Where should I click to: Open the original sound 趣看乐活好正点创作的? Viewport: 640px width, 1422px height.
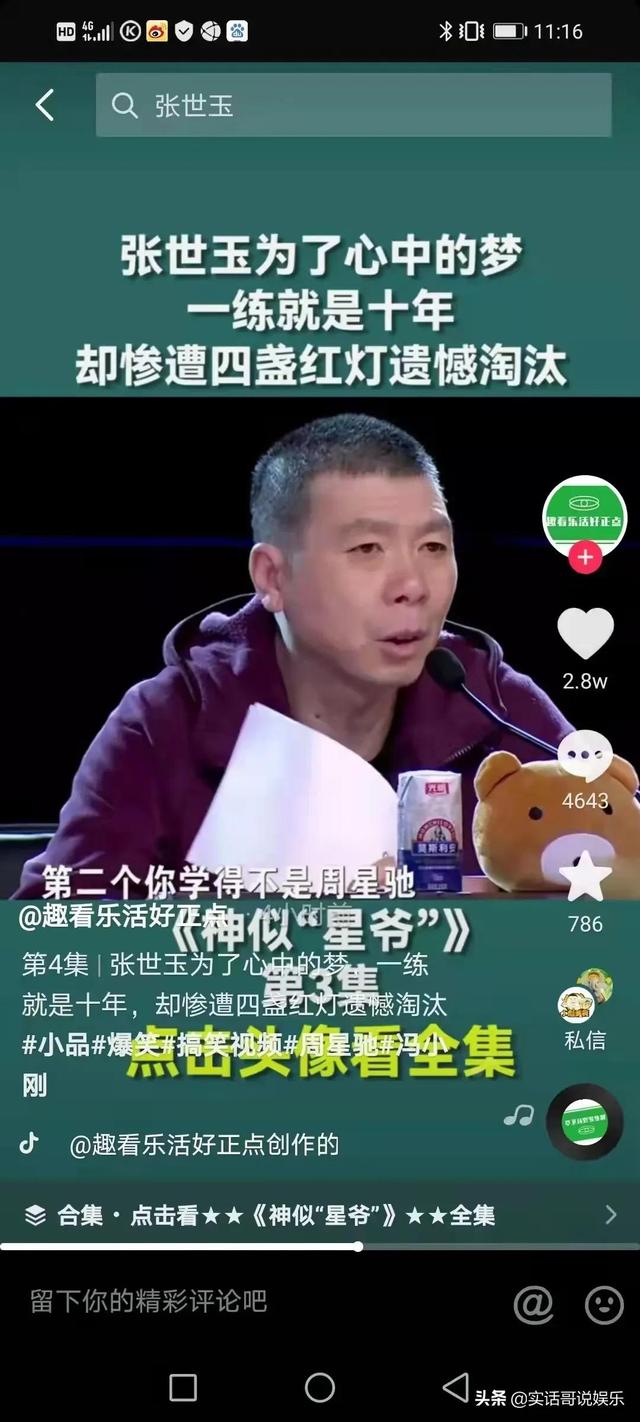[205, 1144]
